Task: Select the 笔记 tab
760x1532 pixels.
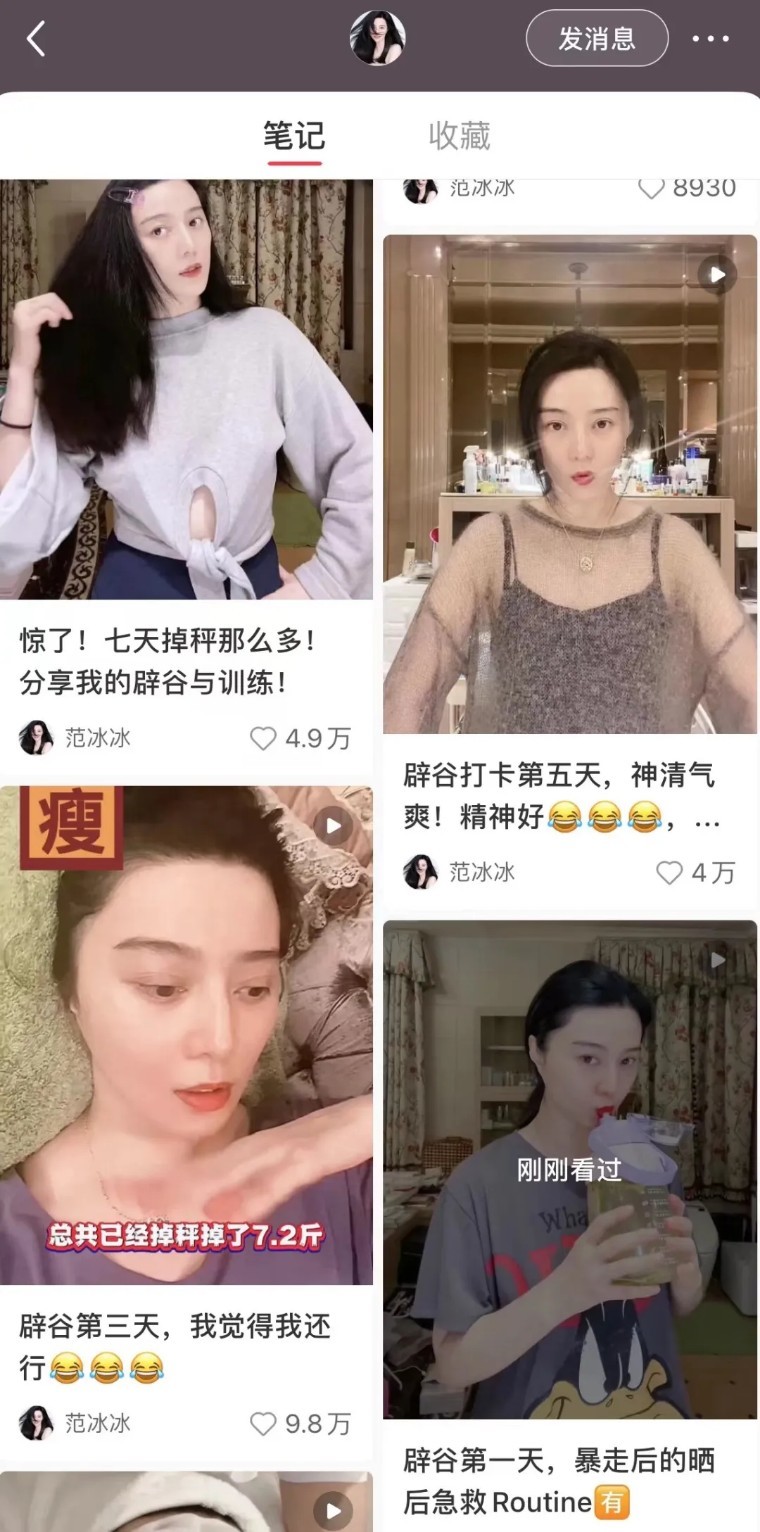Action: (x=294, y=135)
